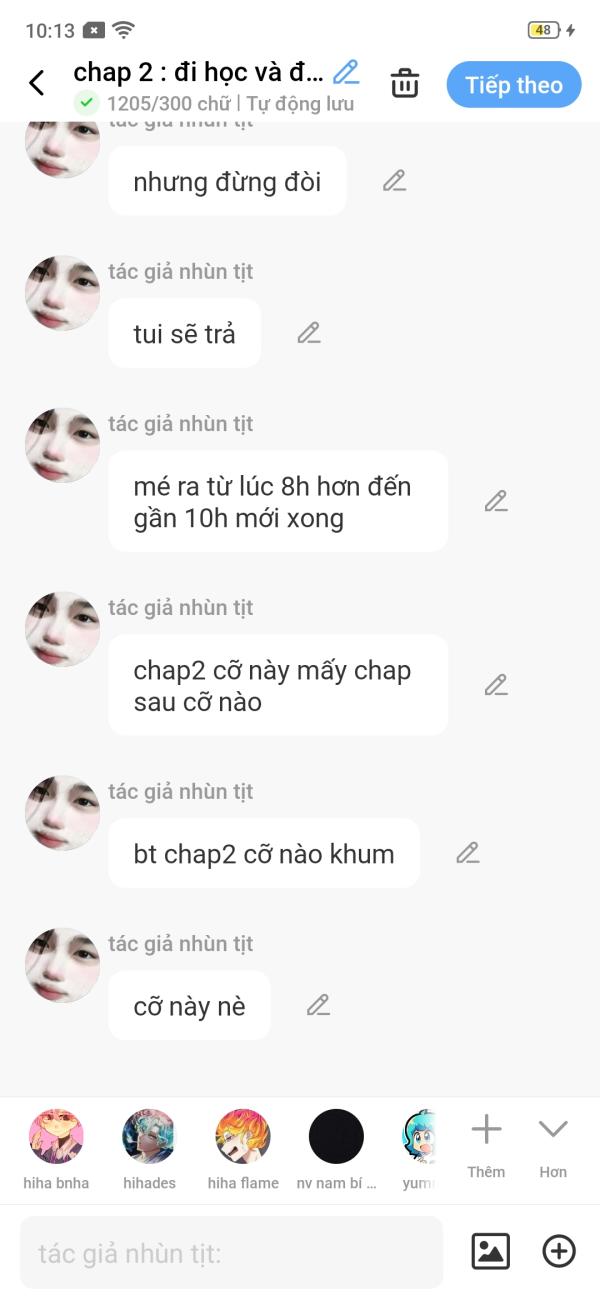
Task: Open the circled plus options button
Action: [559, 1251]
